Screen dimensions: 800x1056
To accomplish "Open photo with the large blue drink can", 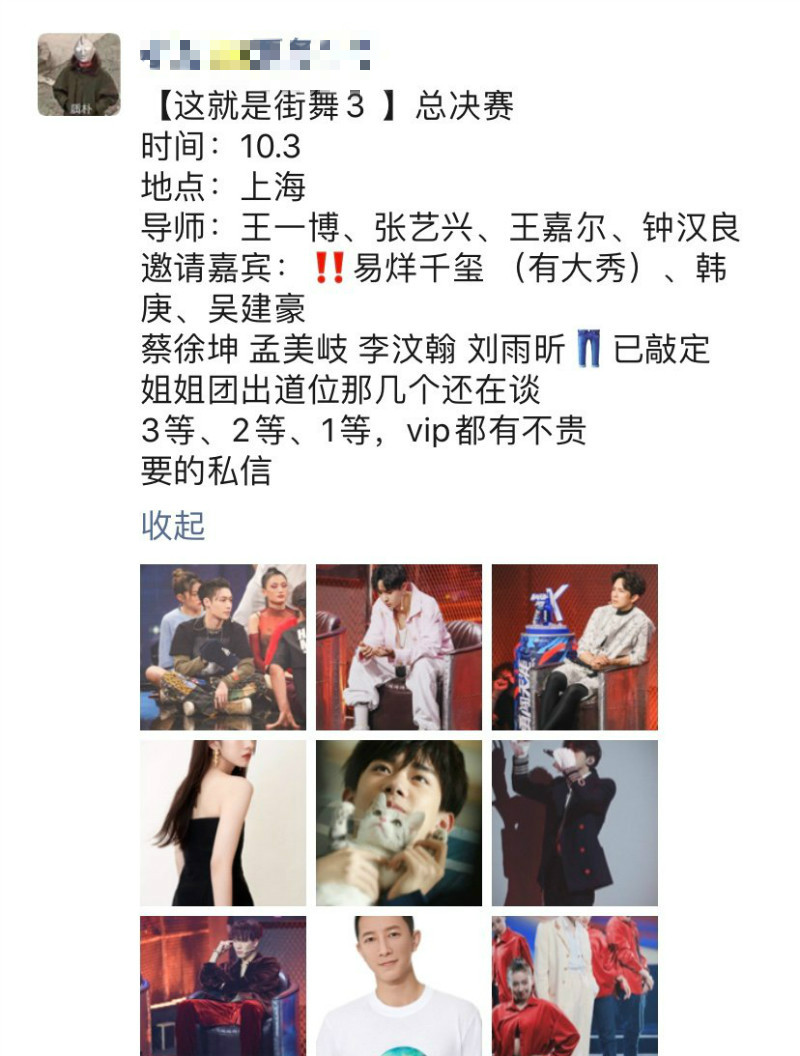I will [x=575, y=647].
